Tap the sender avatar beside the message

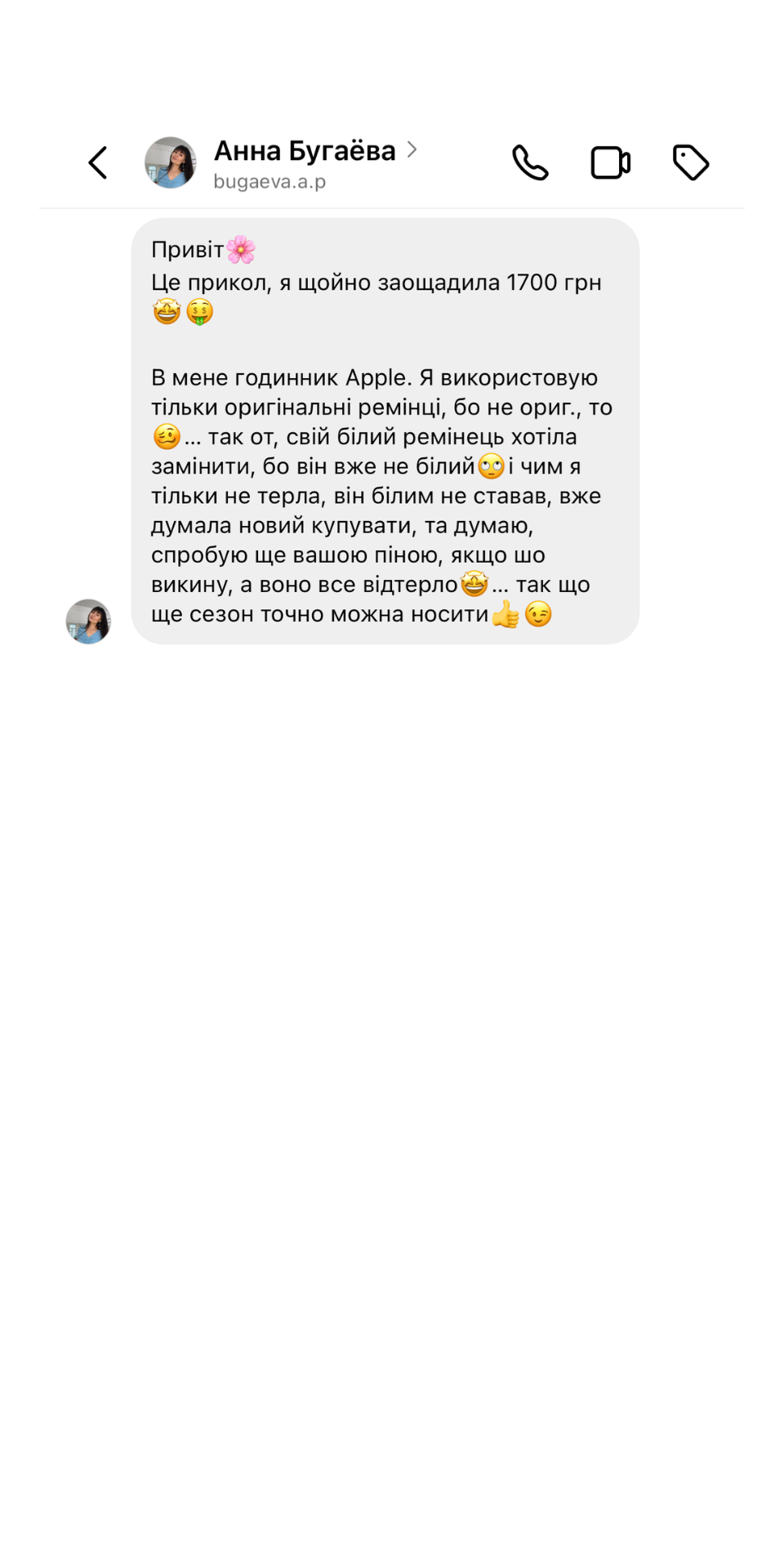(88, 621)
